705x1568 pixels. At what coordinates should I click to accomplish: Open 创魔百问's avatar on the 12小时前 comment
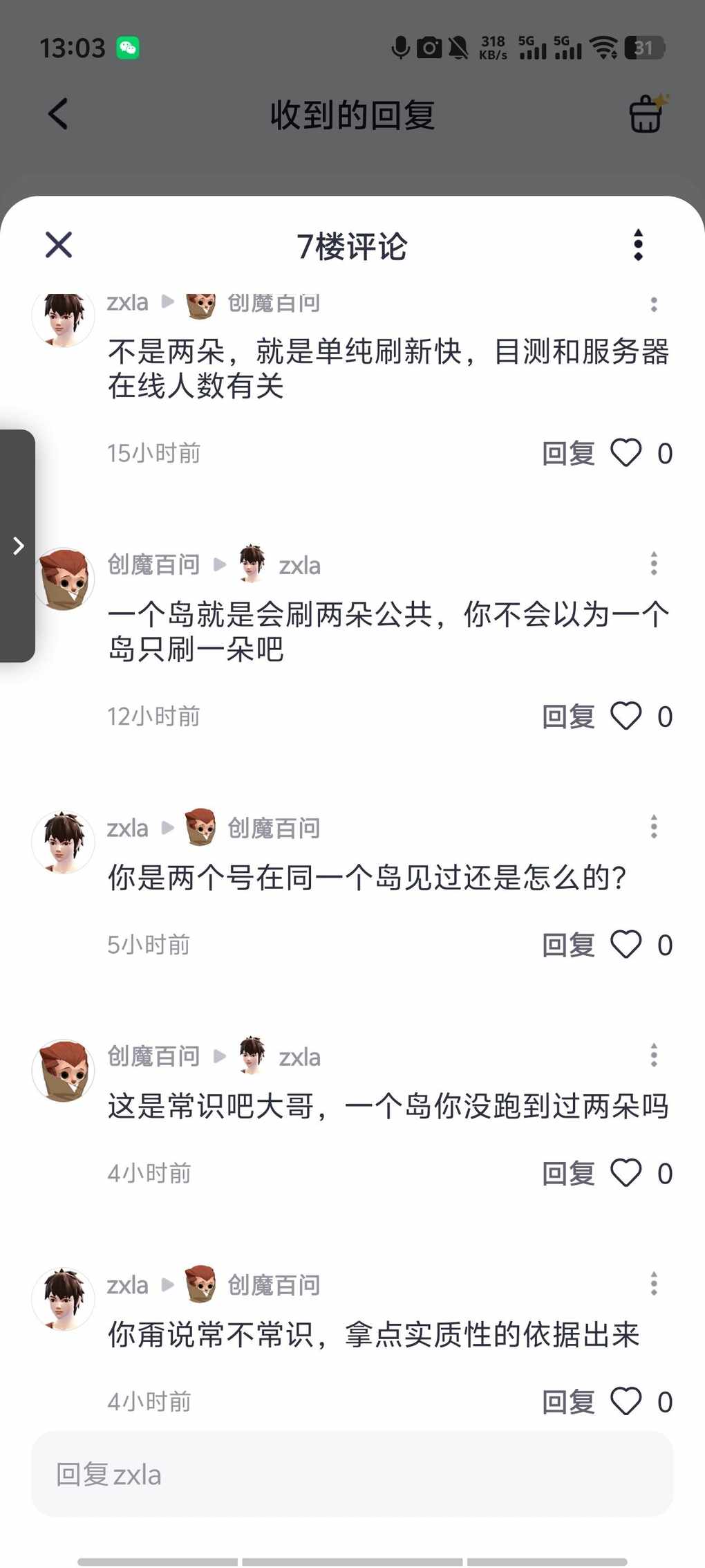(64, 580)
